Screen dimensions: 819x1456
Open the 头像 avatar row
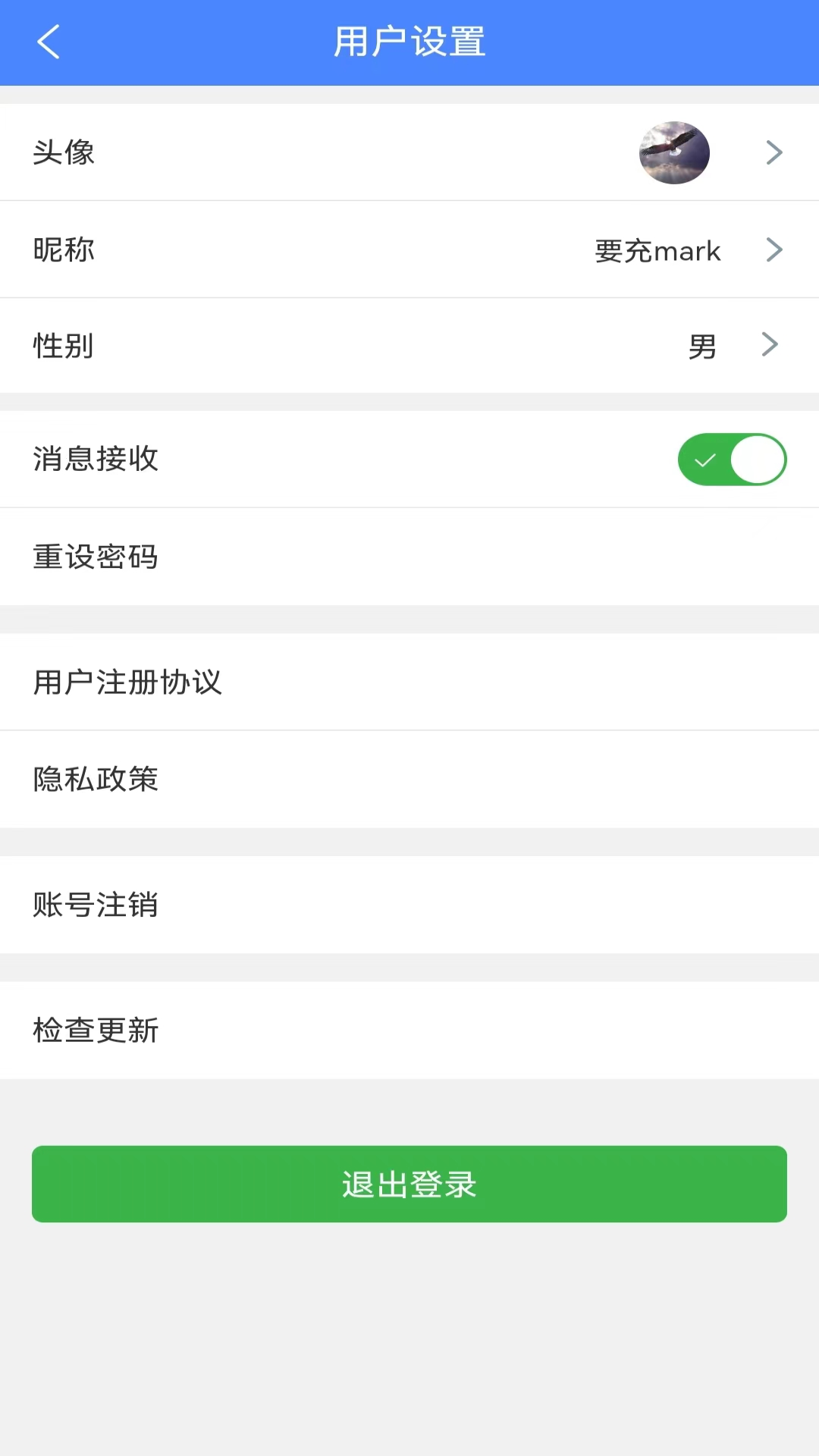tap(409, 152)
